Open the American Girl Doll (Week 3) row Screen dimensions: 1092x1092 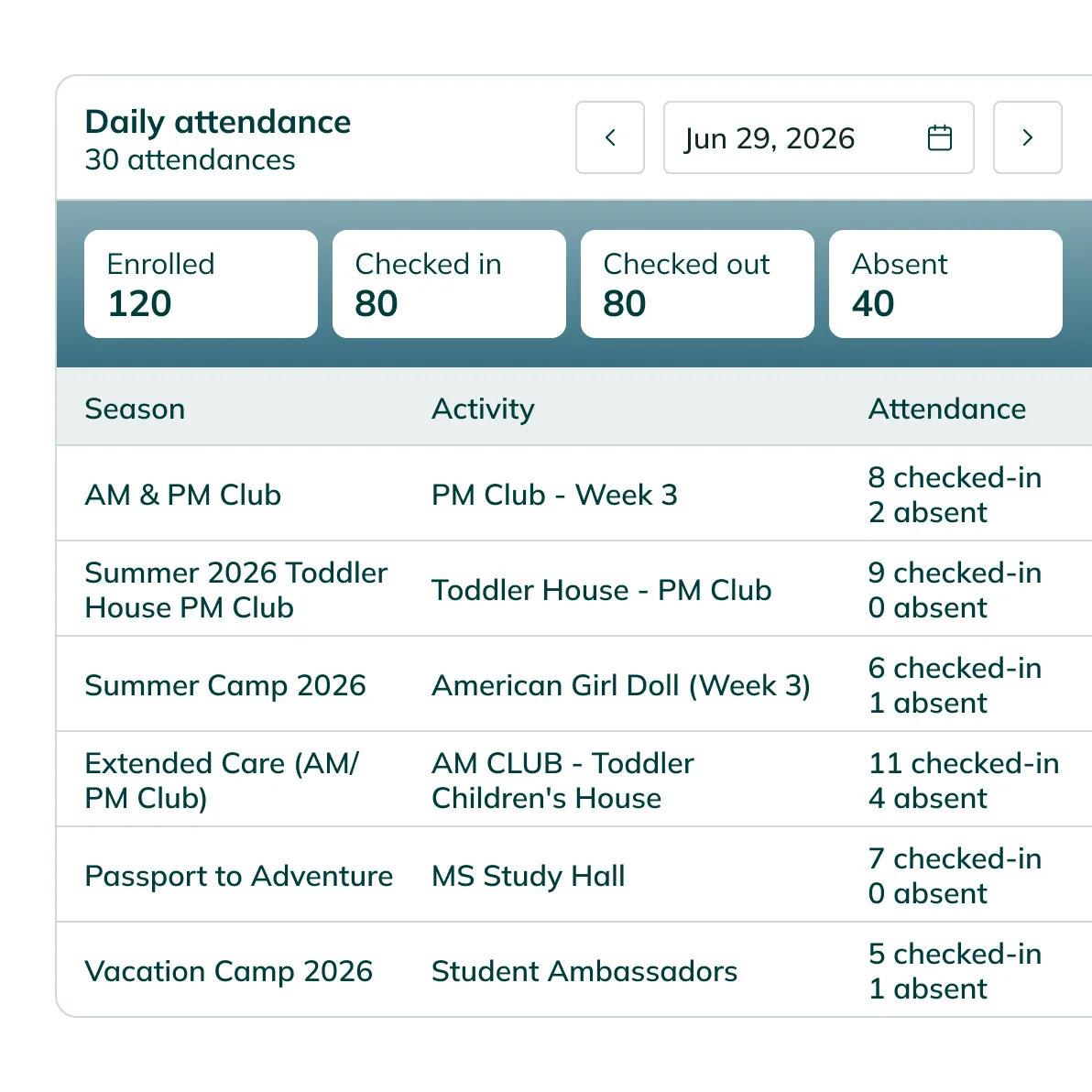pos(573,684)
